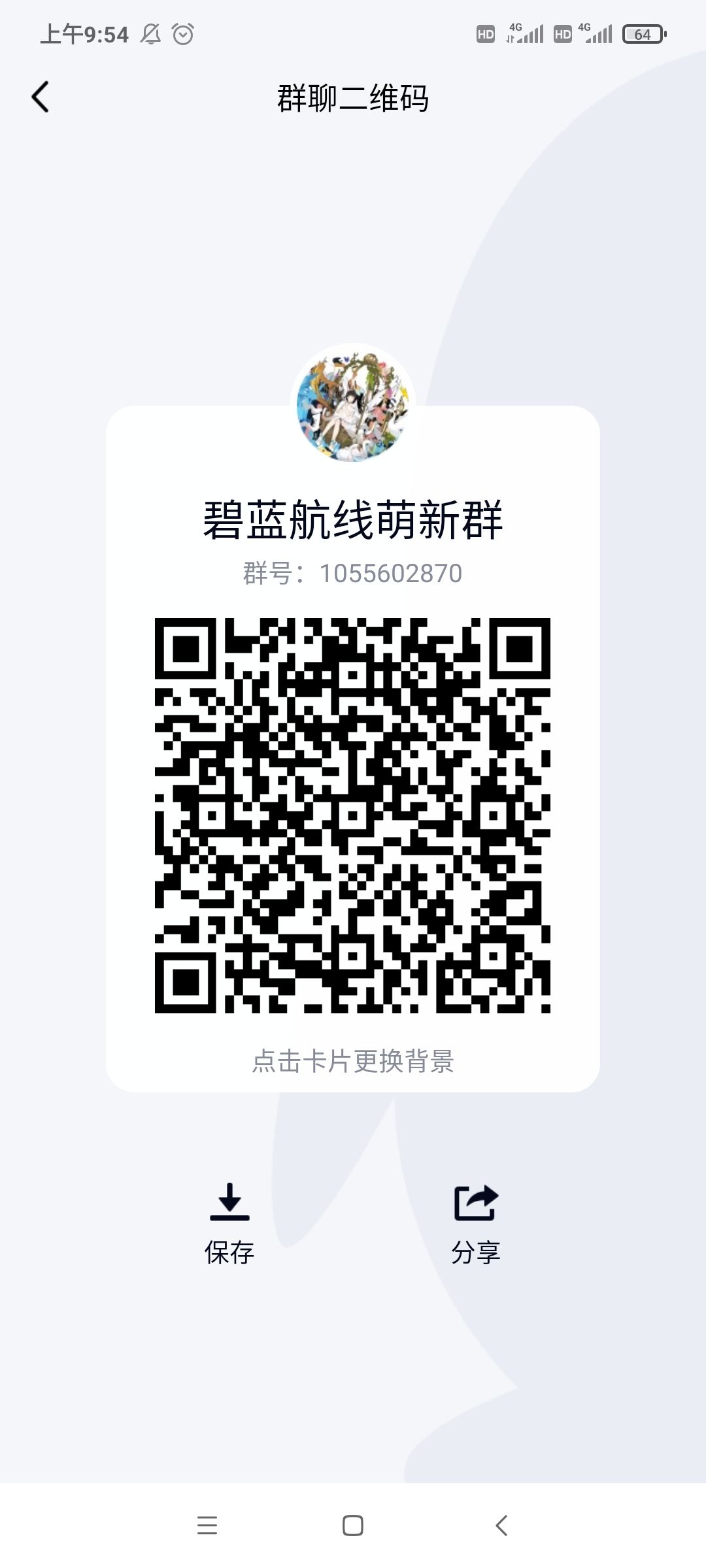Tap the back arrow to leave QR page
The height and width of the screenshot is (1568, 706).
[x=41, y=97]
